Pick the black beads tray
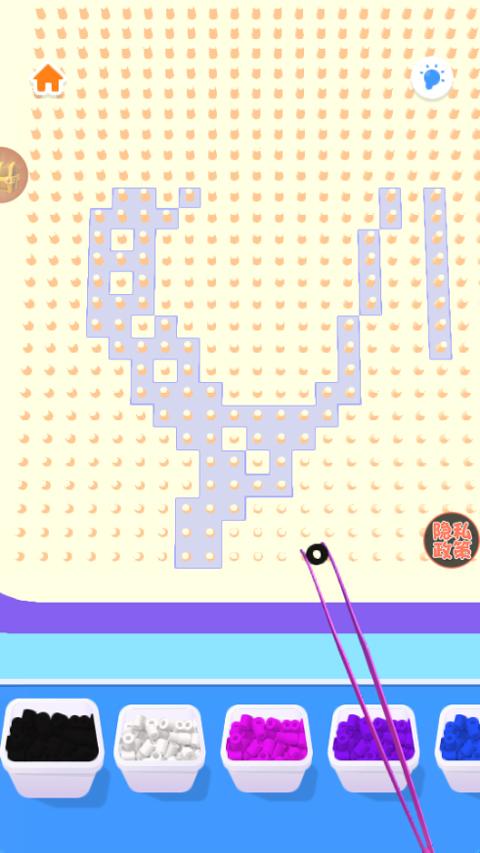This screenshot has height=853, width=480. pyautogui.click(x=52, y=747)
